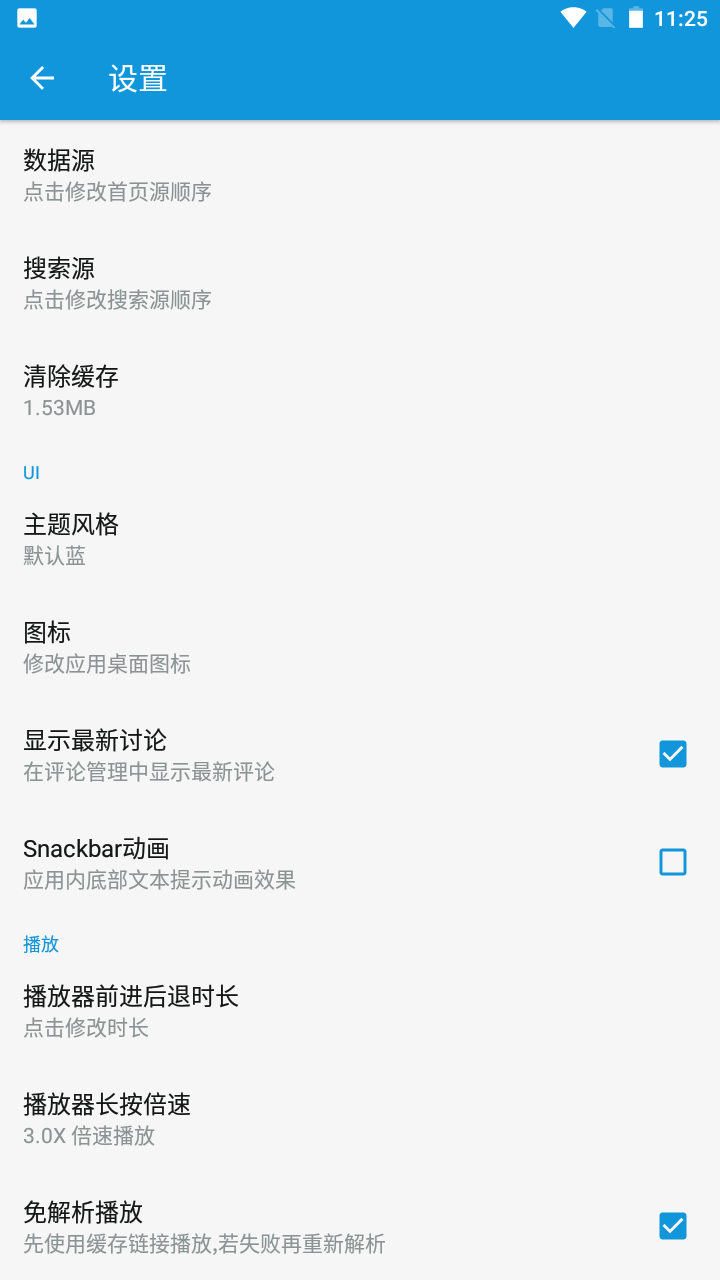Enable 显示最新讨论 checkbox
Screen dimensions: 720x1280
pyautogui.click(x=673, y=754)
